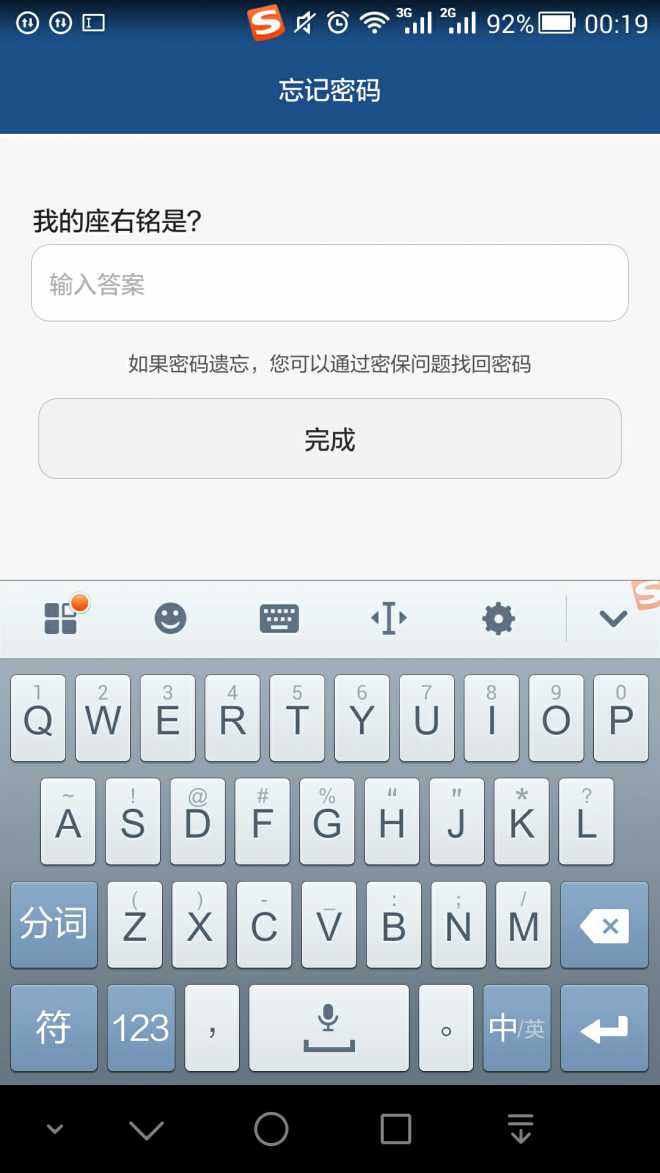Open recent apps

(395, 1129)
